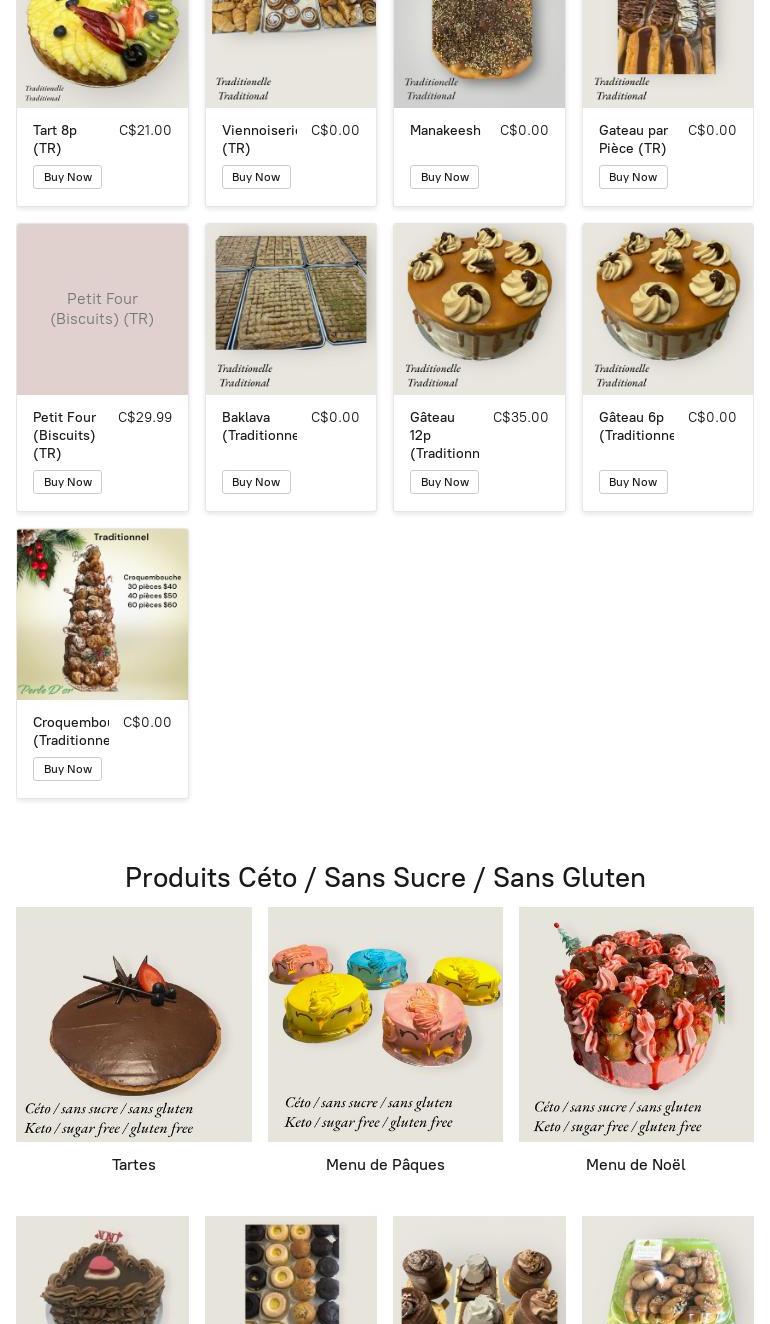The height and width of the screenshot is (1324, 770).
Task: Open the Manakeesh product title
Action: pos(445,130)
